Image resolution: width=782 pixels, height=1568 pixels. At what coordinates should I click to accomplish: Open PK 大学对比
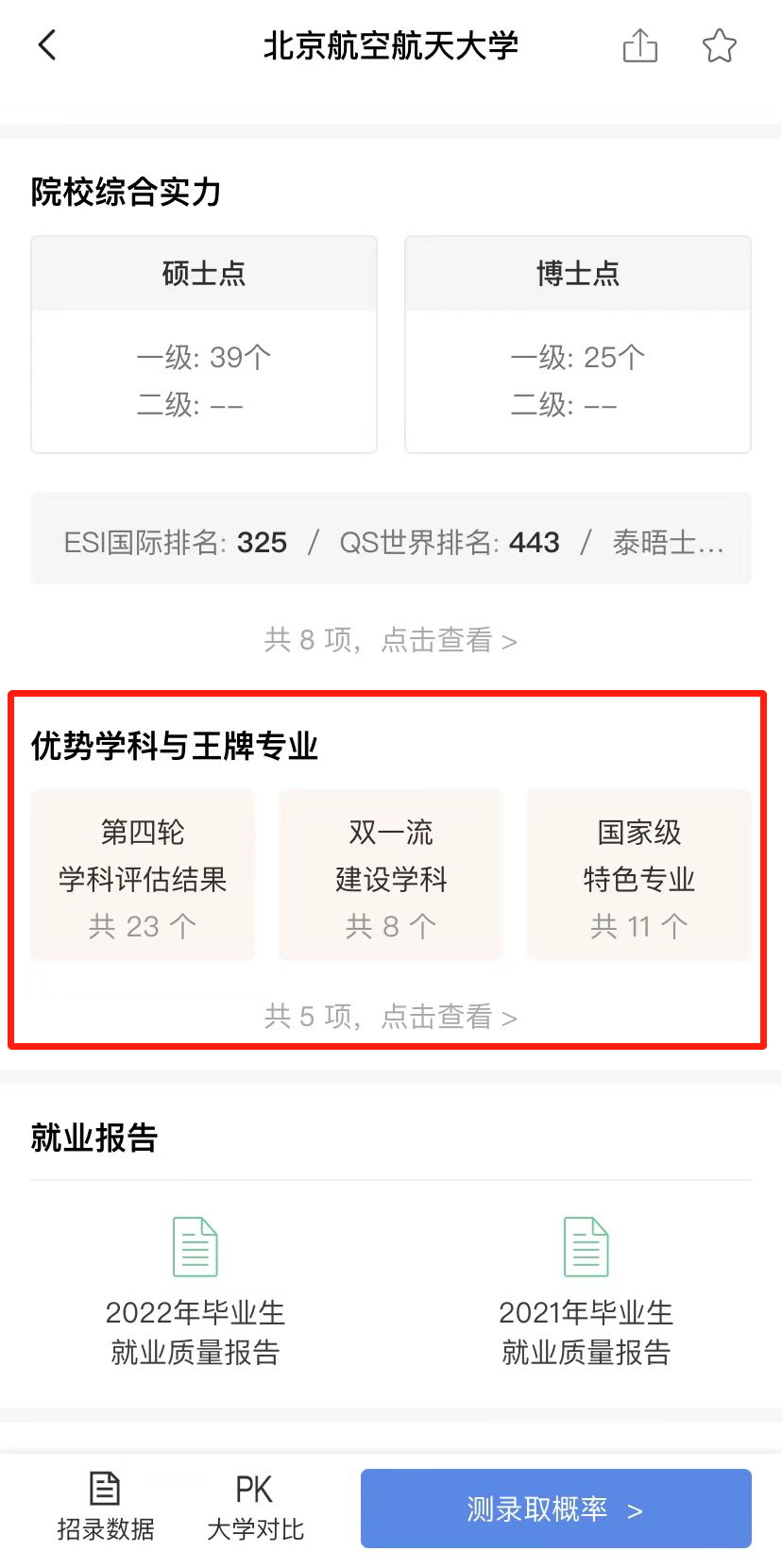click(255, 1507)
